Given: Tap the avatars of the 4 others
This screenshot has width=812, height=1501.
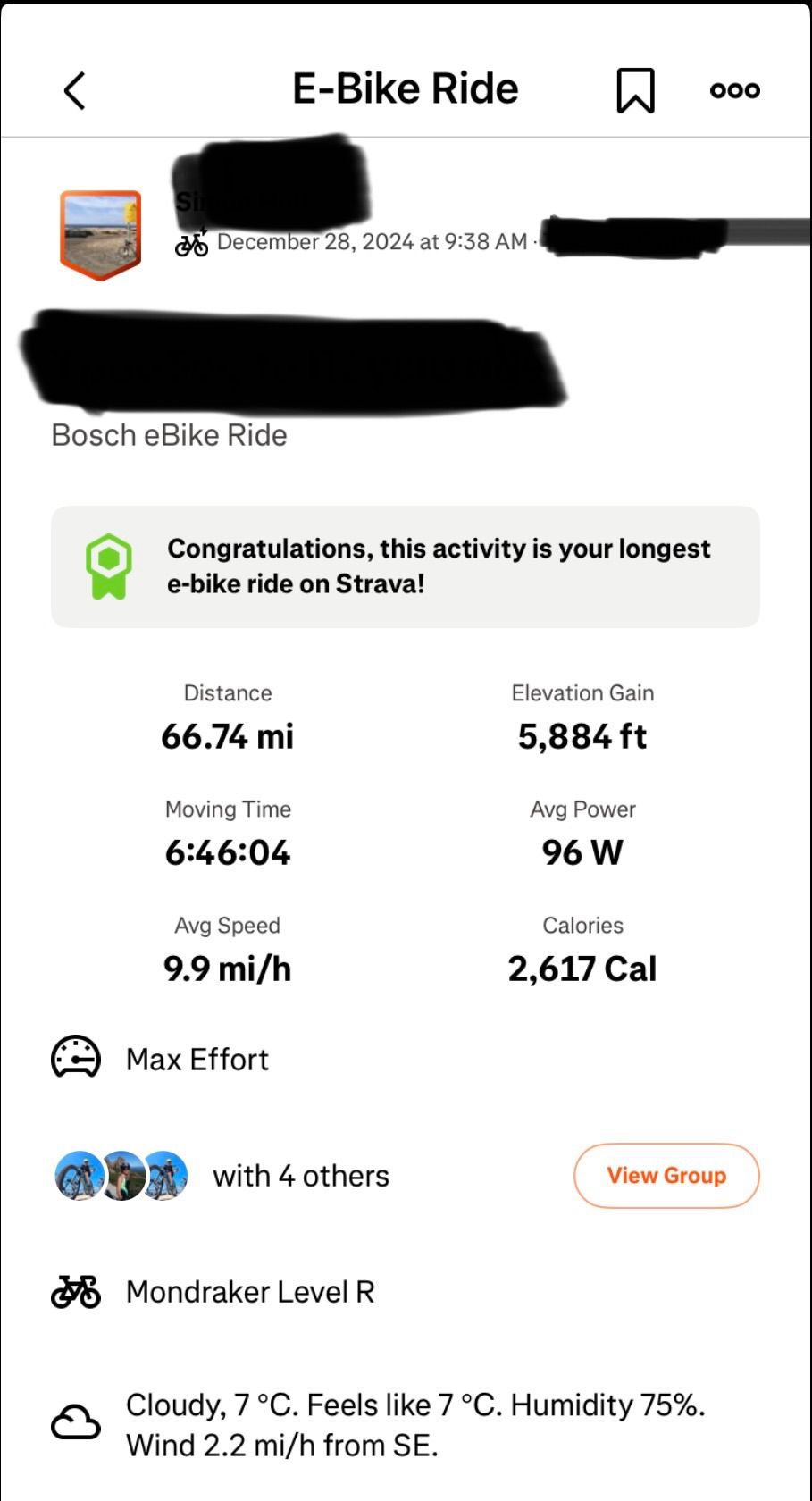Looking at the screenshot, I should pos(121,1176).
